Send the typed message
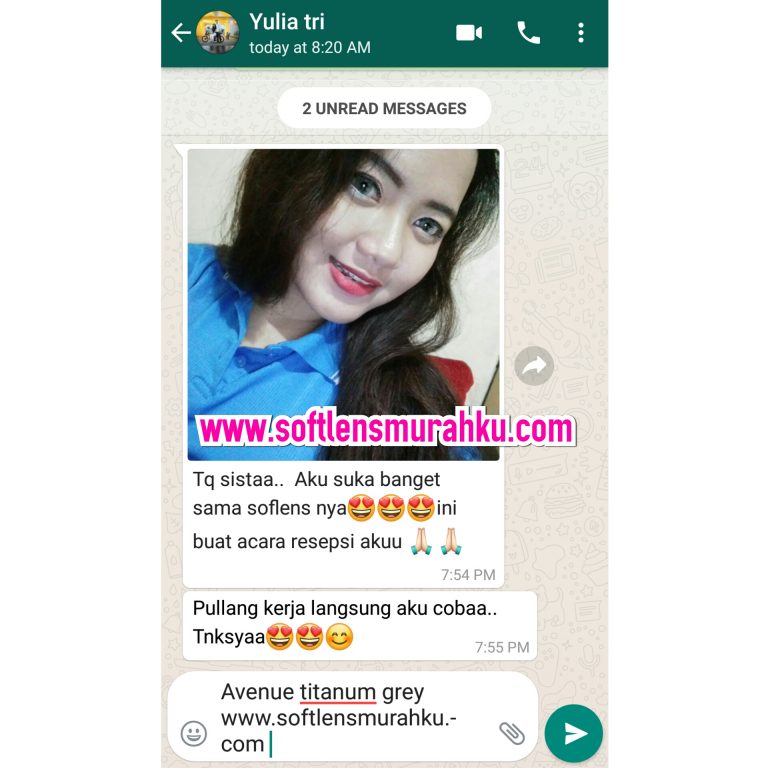The image size is (768, 768). (574, 733)
